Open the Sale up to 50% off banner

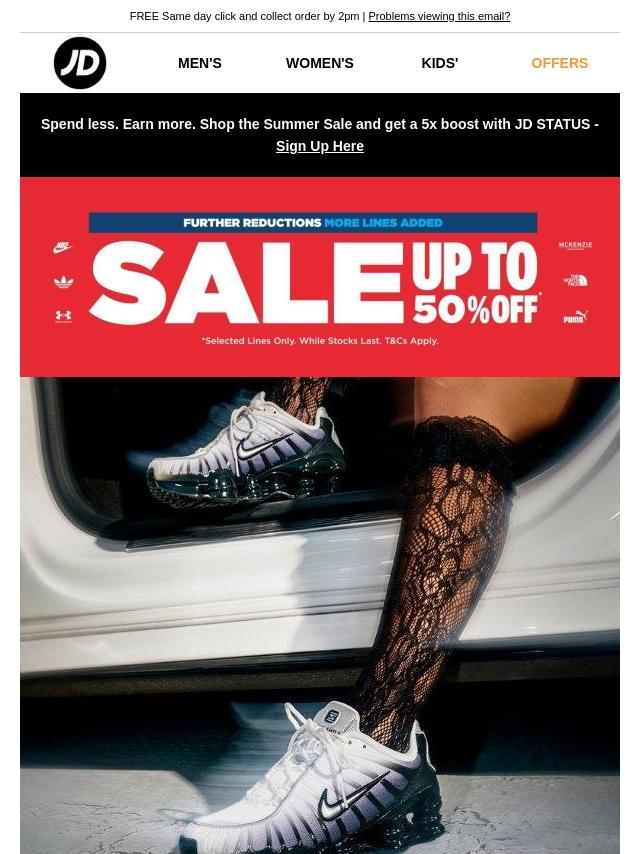pyautogui.click(x=320, y=277)
